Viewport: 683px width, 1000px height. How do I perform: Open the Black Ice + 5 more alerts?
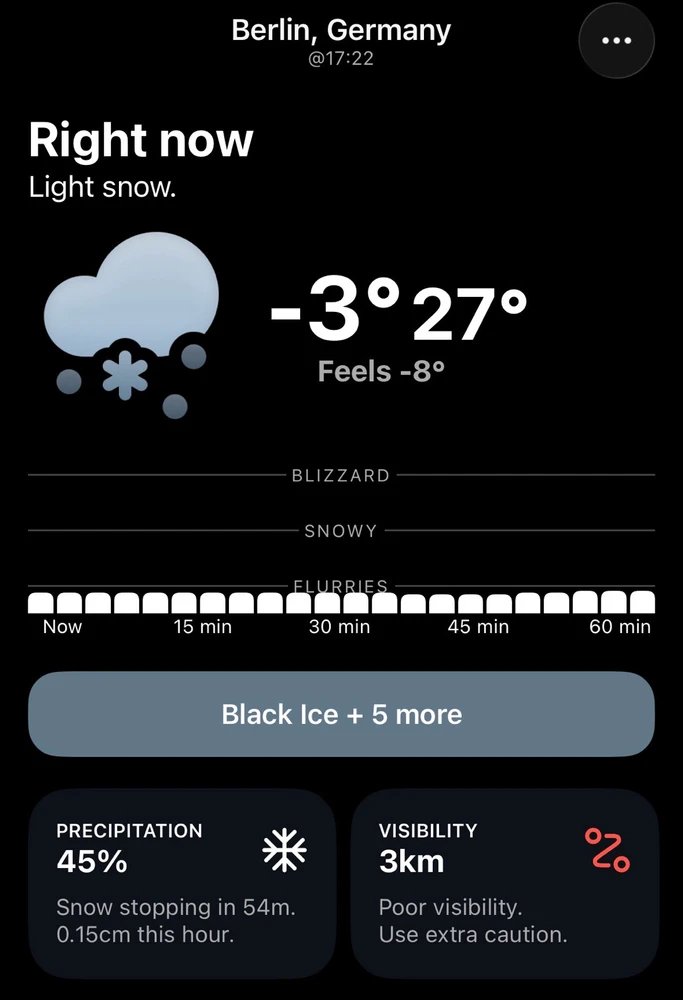pos(341,714)
